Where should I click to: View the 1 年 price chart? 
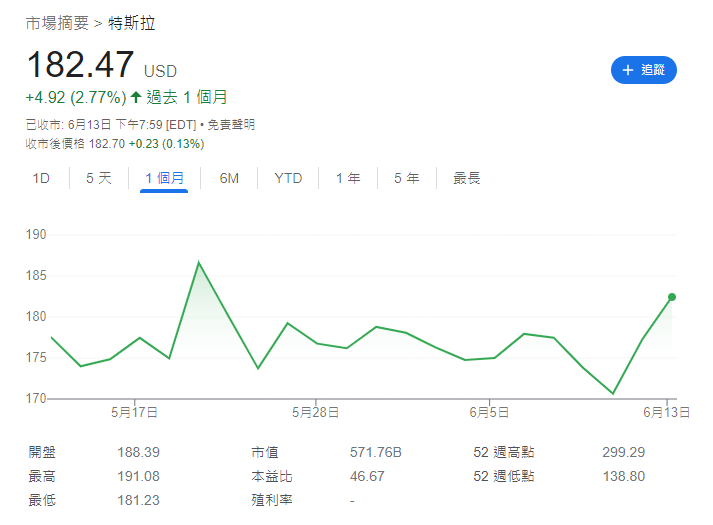pos(348,178)
